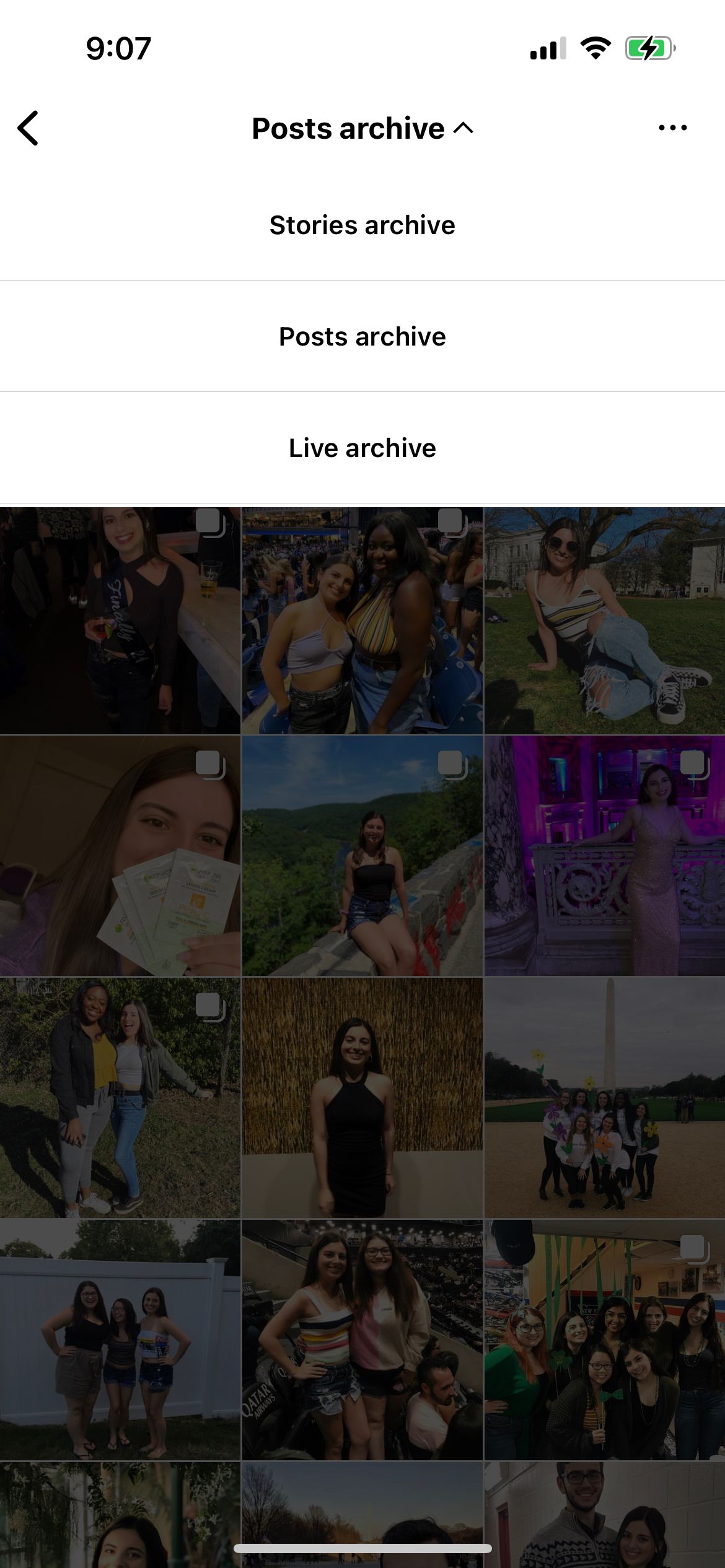Choose Posts archive option in the expanded menu
The image size is (725, 1568).
(362, 336)
